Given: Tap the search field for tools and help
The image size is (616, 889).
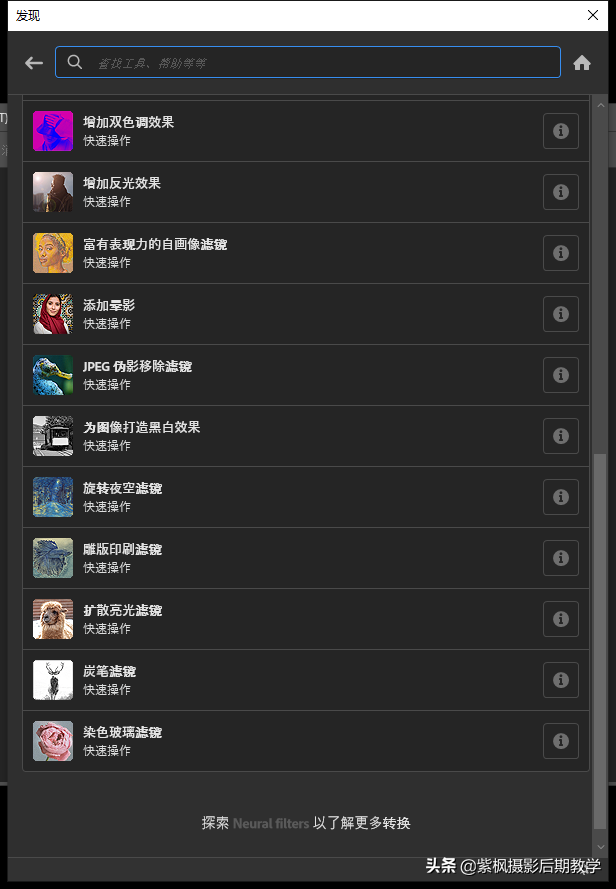Looking at the screenshot, I should coord(310,63).
